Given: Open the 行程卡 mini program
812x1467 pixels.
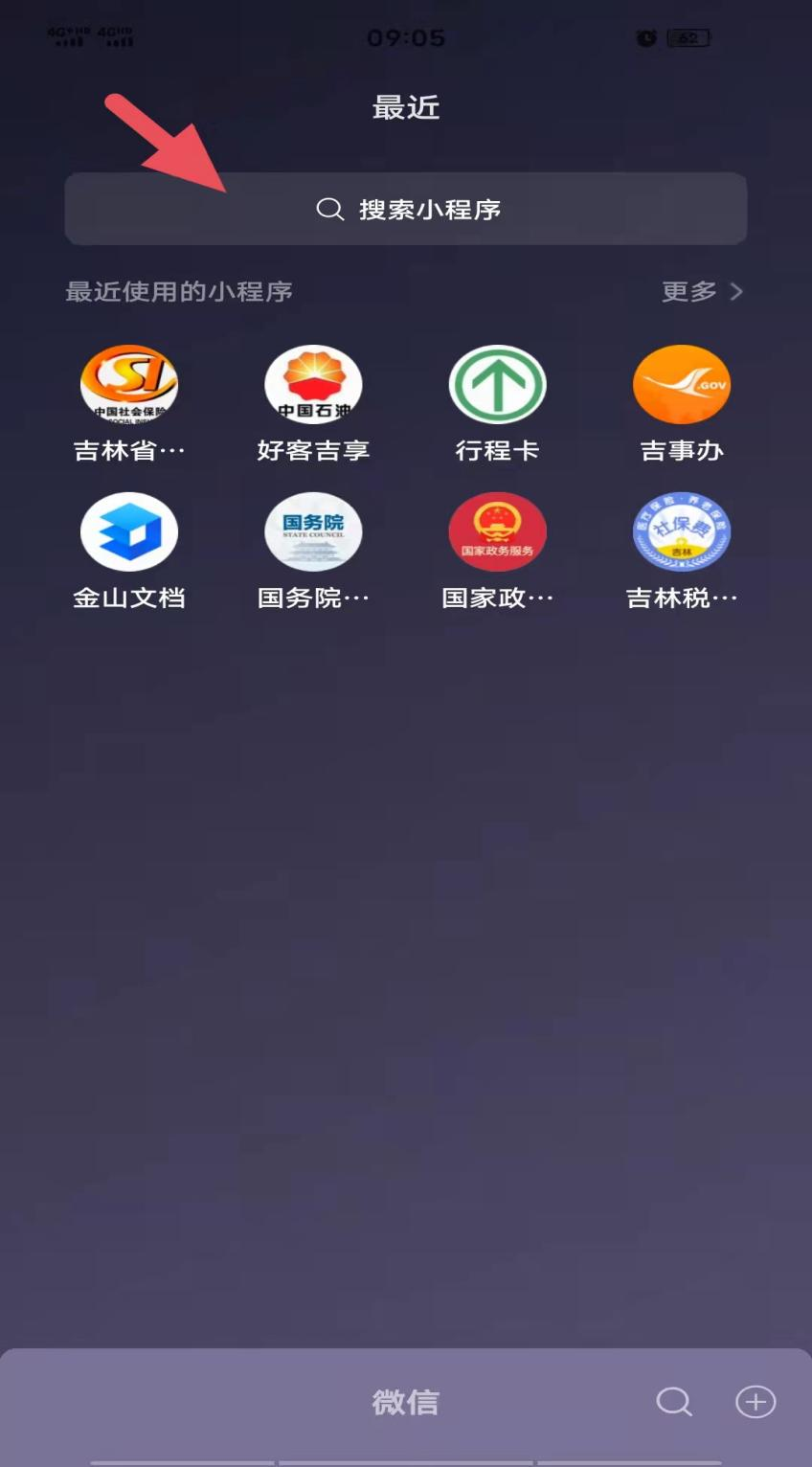Looking at the screenshot, I should (x=497, y=385).
